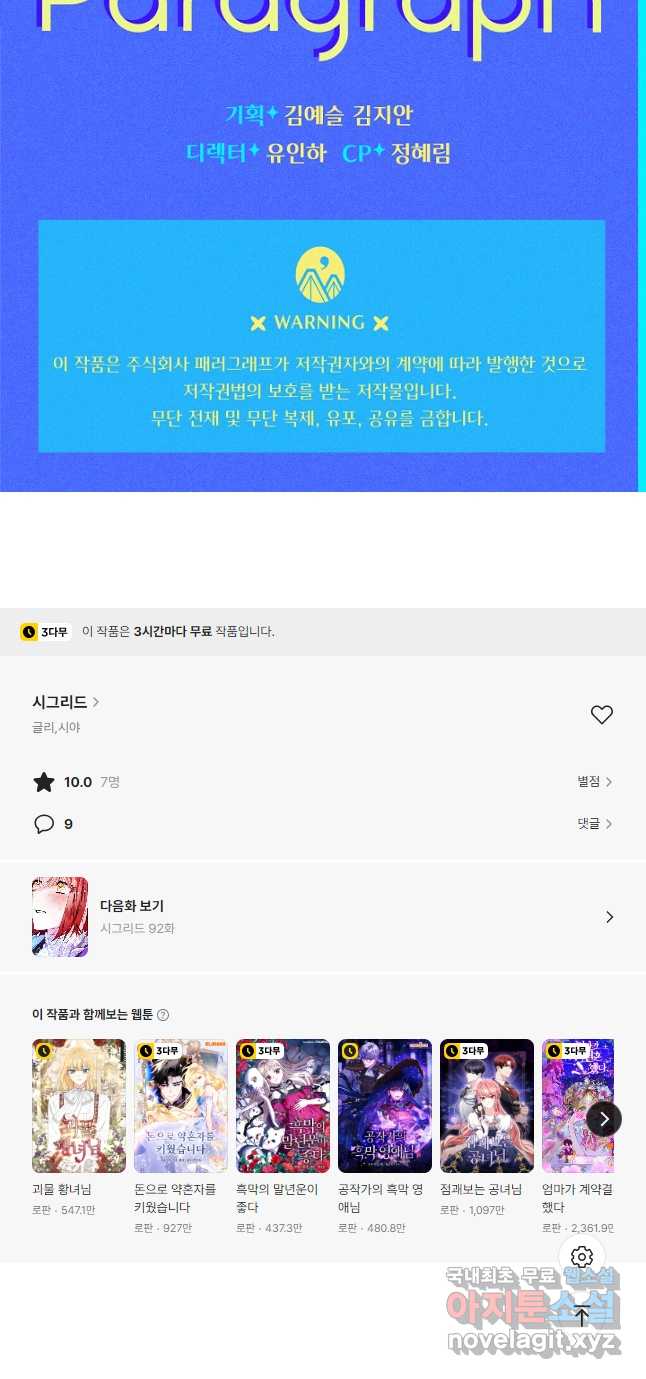Open the 별점 rating page
The height and width of the screenshot is (1379, 646).
(x=594, y=782)
